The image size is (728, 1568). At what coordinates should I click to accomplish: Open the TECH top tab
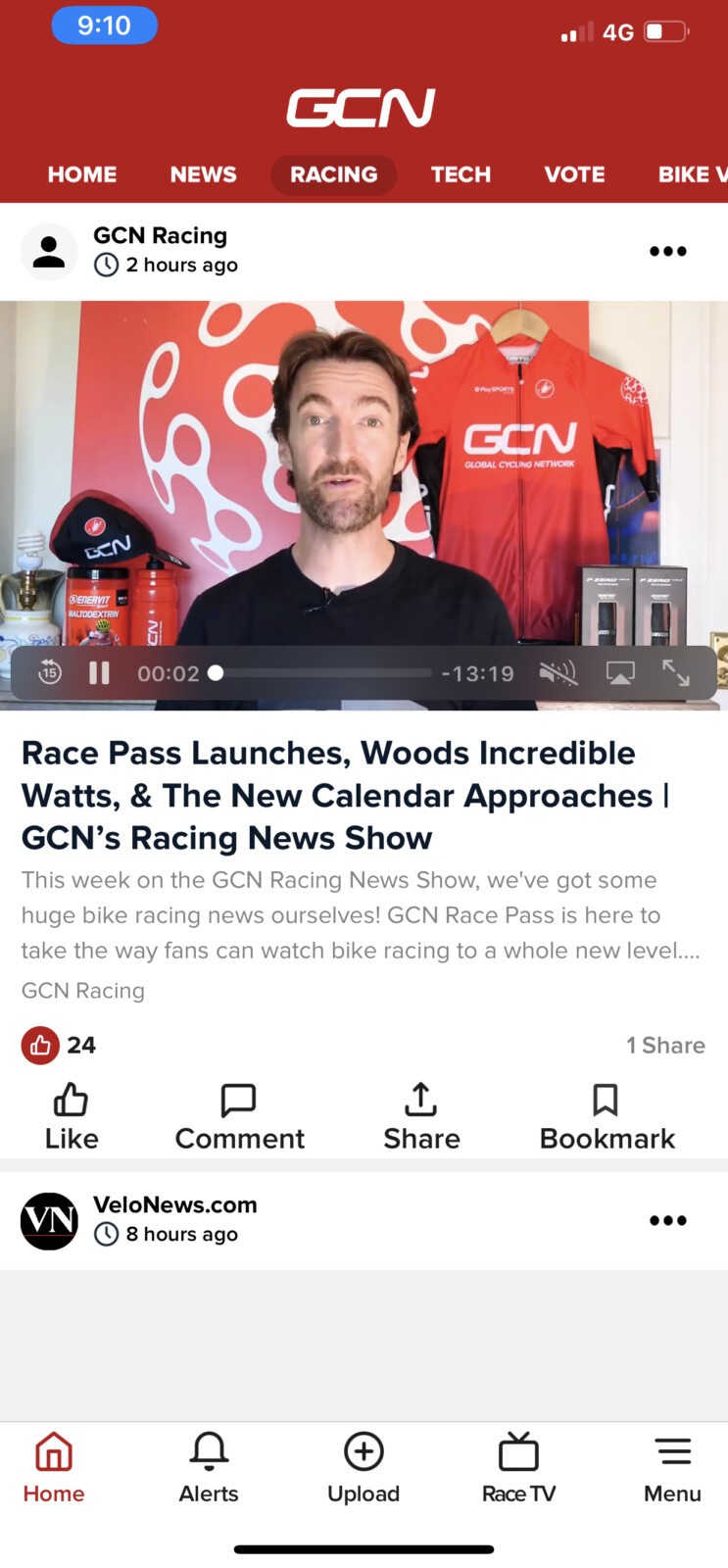[461, 174]
